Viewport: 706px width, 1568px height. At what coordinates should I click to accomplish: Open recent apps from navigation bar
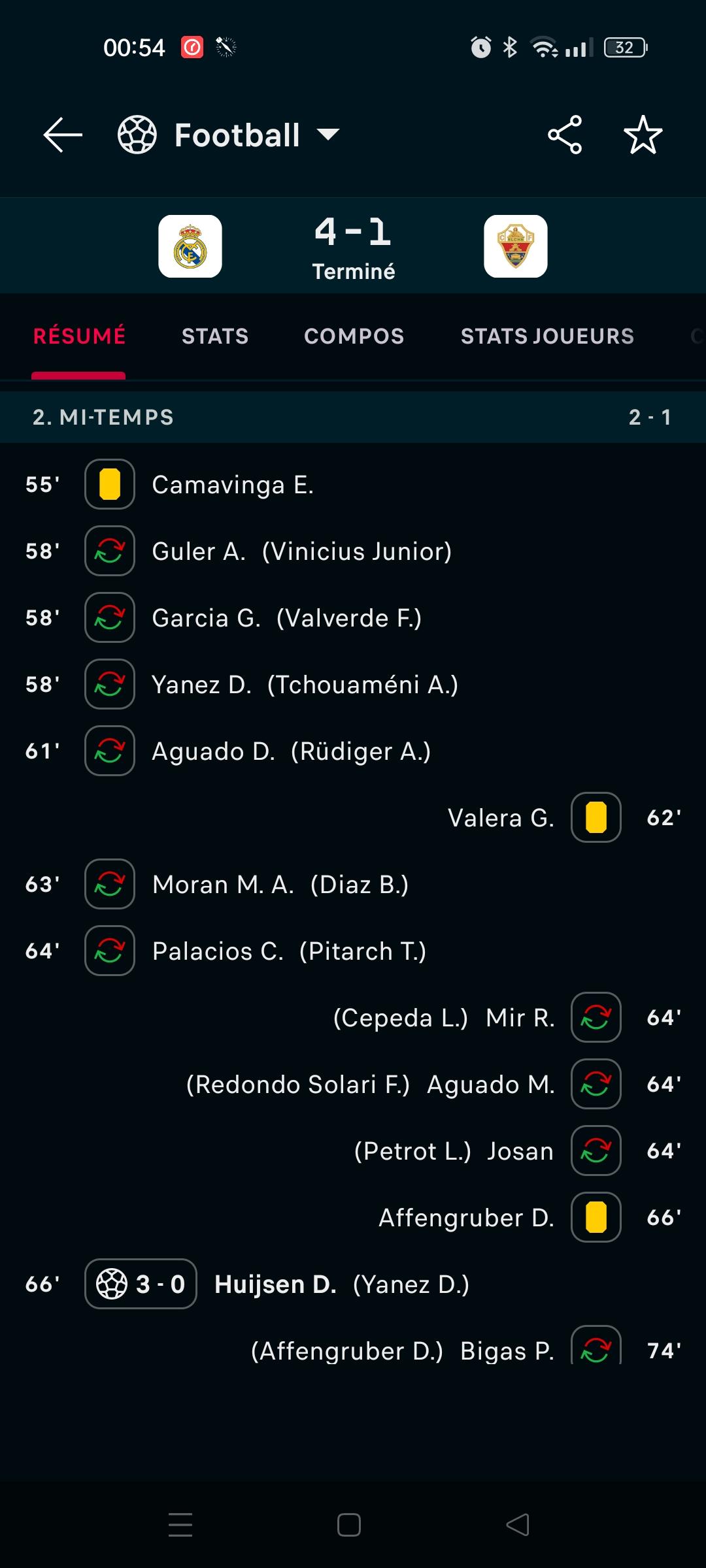click(x=180, y=1525)
